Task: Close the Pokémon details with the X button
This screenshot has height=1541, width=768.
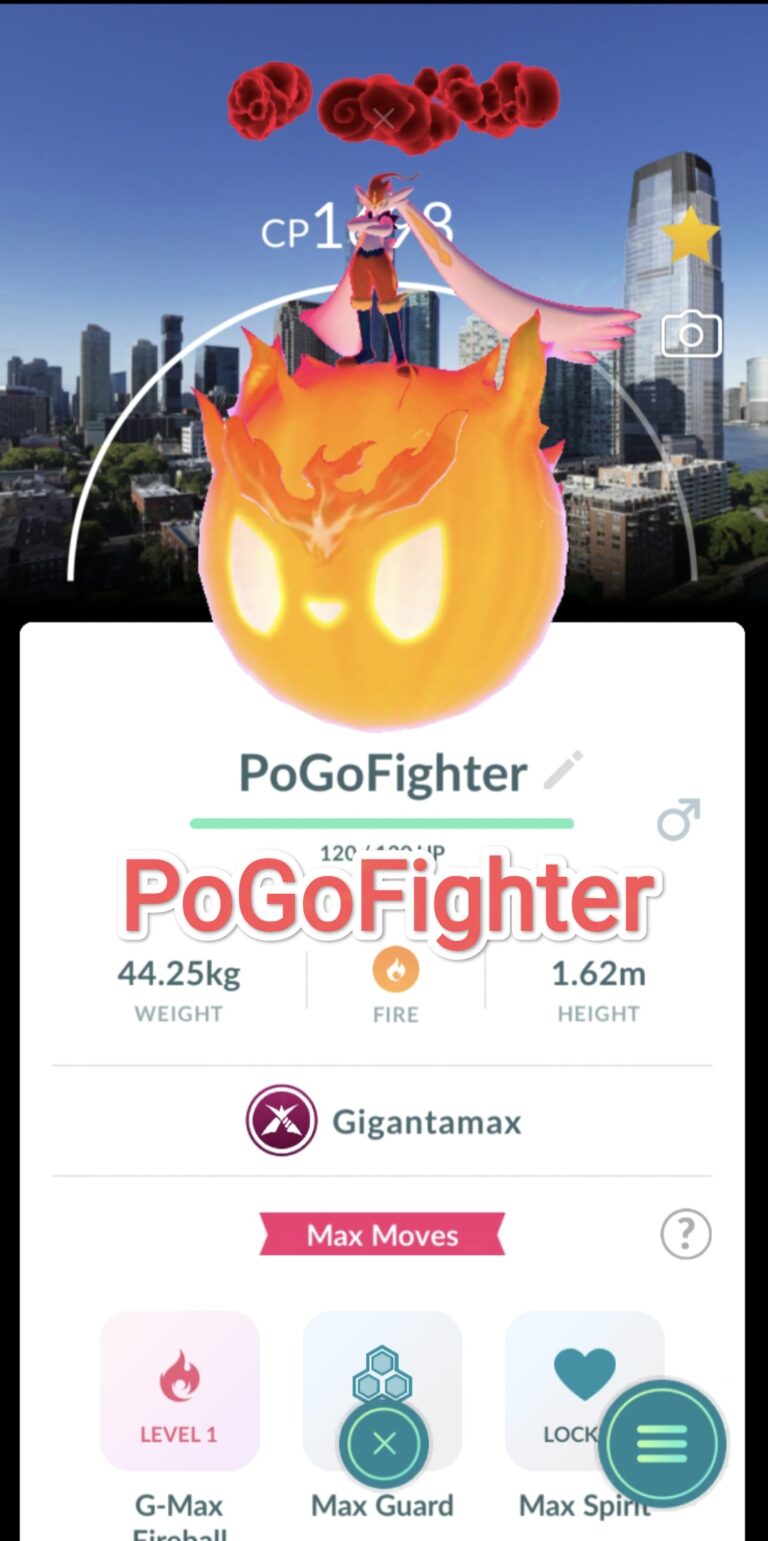Action: click(x=384, y=1443)
